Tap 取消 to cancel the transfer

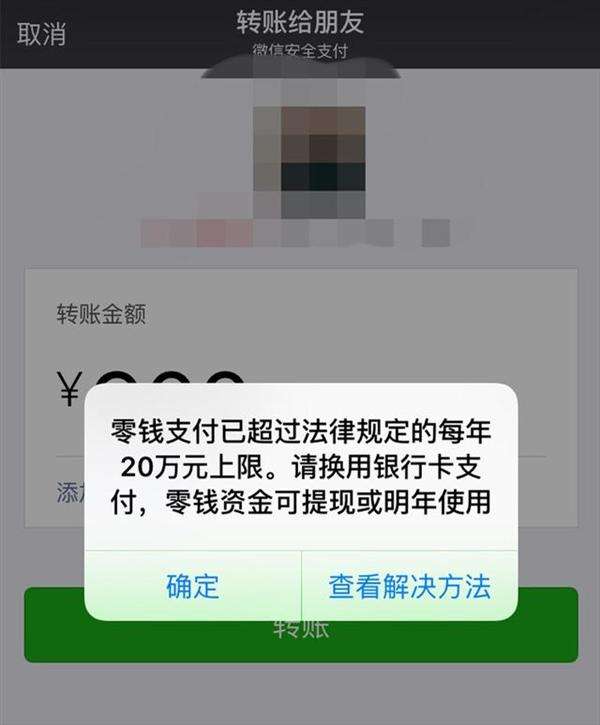click(x=41, y=33)
